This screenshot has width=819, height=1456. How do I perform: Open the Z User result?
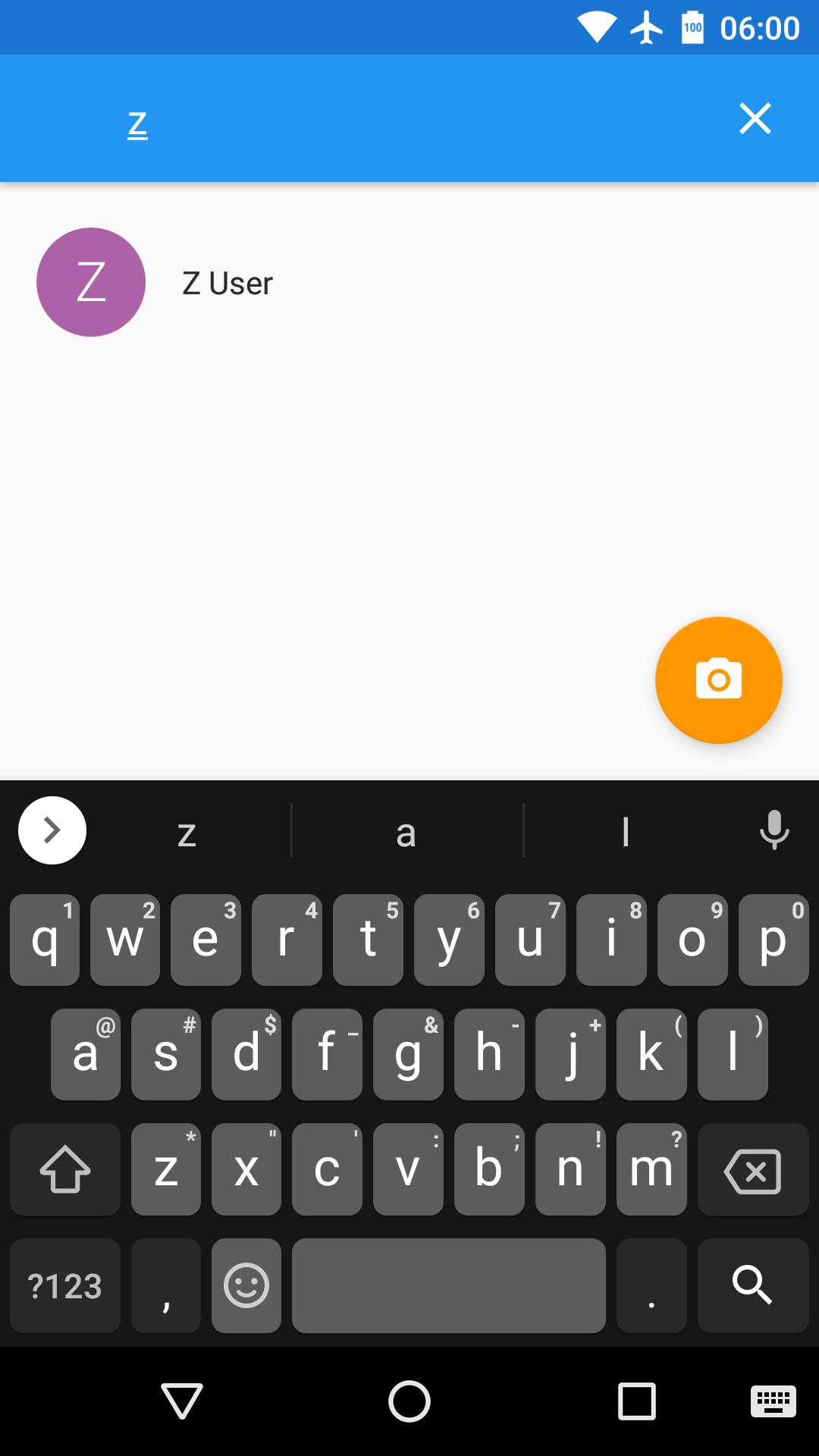pyautogui.click(x=409, y=282)
